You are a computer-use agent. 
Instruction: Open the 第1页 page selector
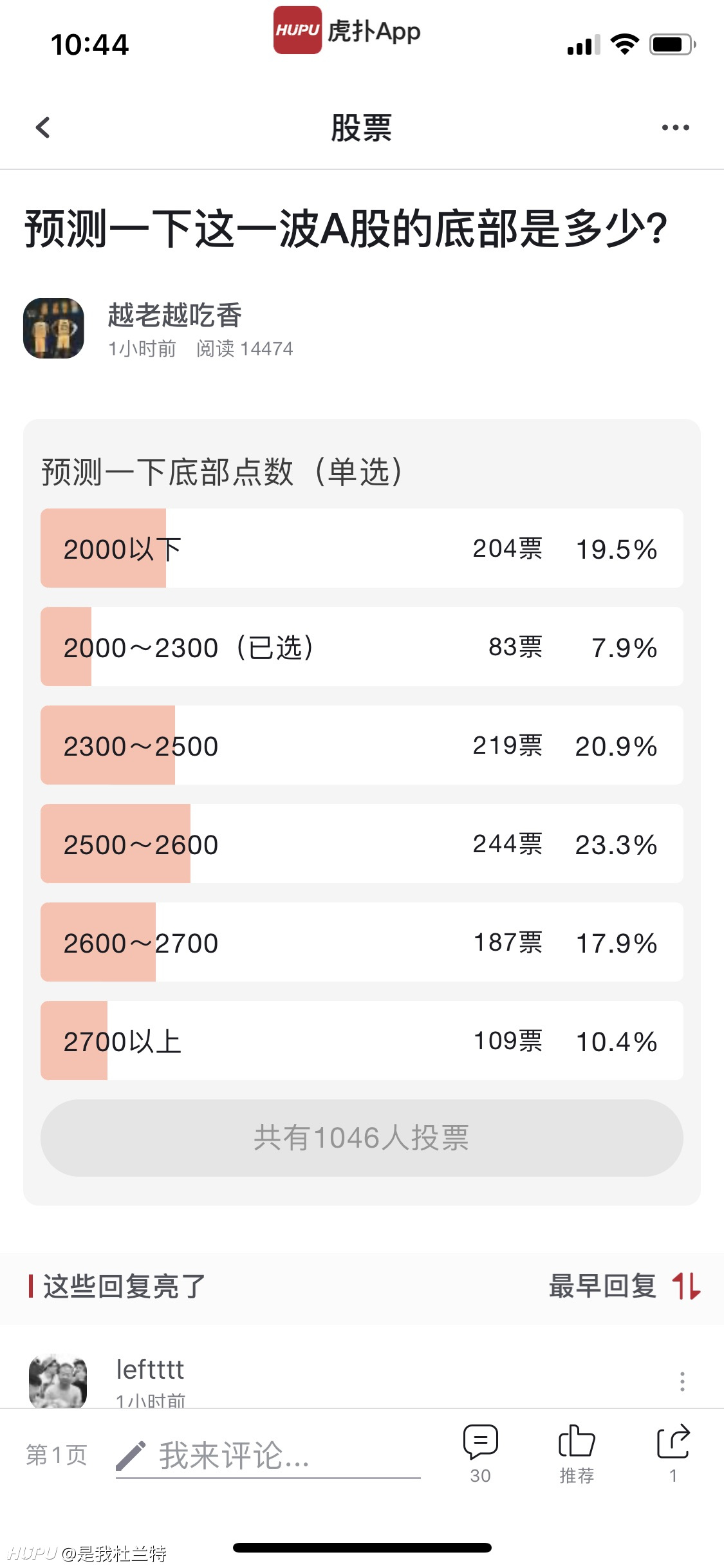click(57, 1455)
